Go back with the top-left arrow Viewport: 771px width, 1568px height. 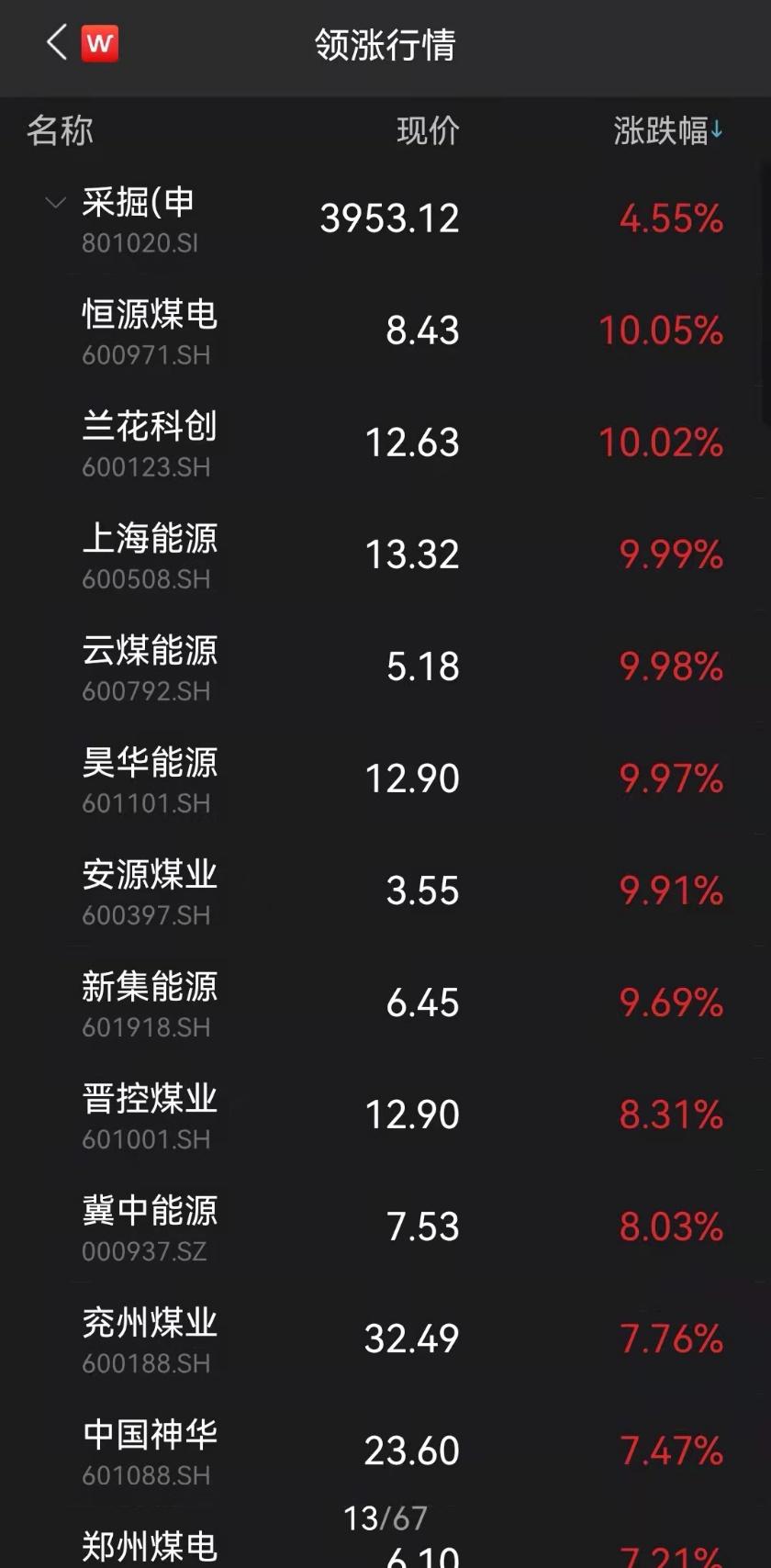[57, 43]
